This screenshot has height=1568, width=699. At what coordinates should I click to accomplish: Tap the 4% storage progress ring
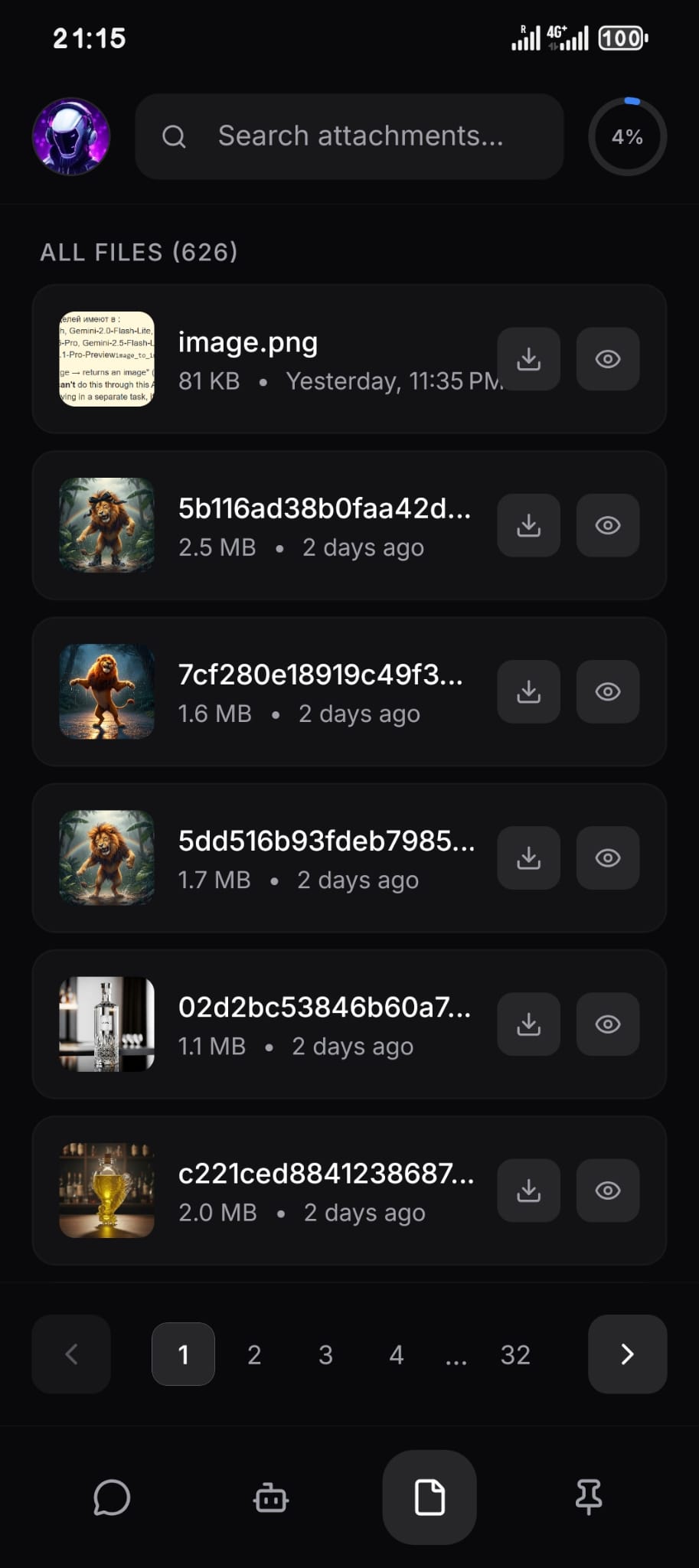point(626,136)
